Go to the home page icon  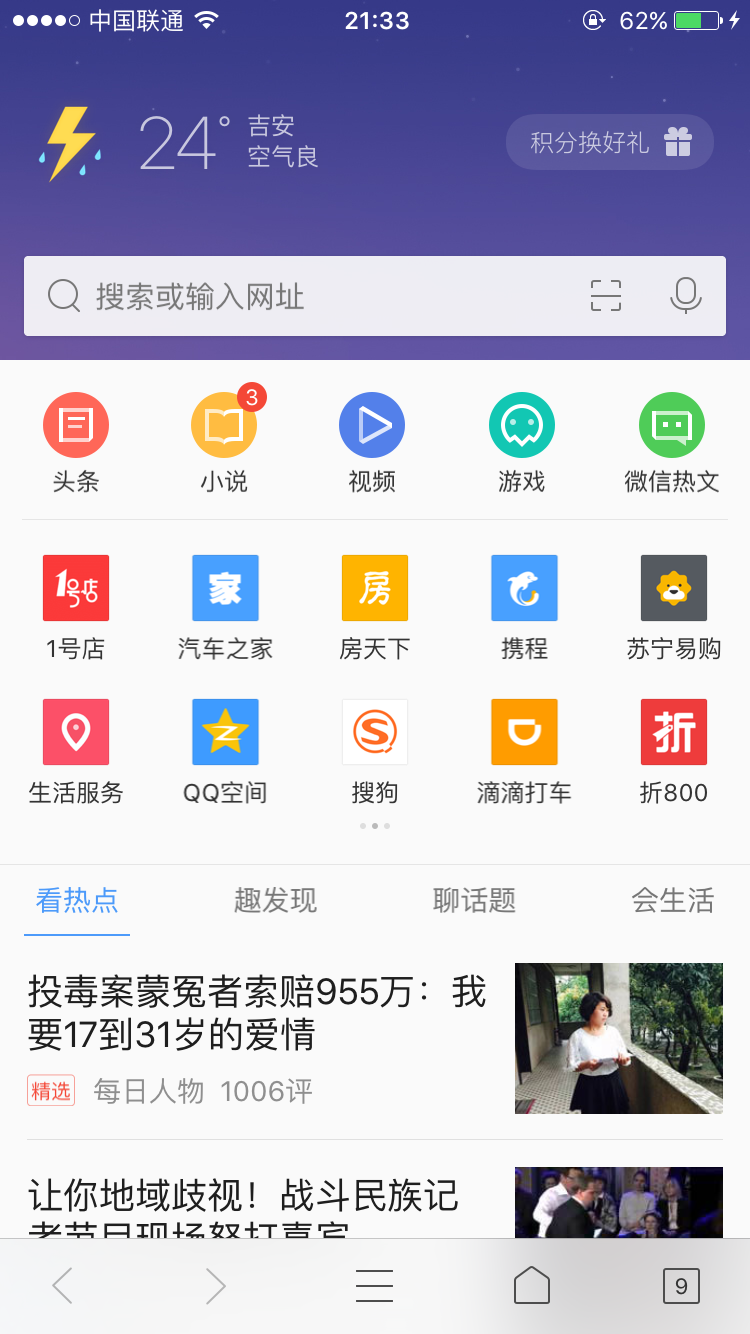point(531,1285)
